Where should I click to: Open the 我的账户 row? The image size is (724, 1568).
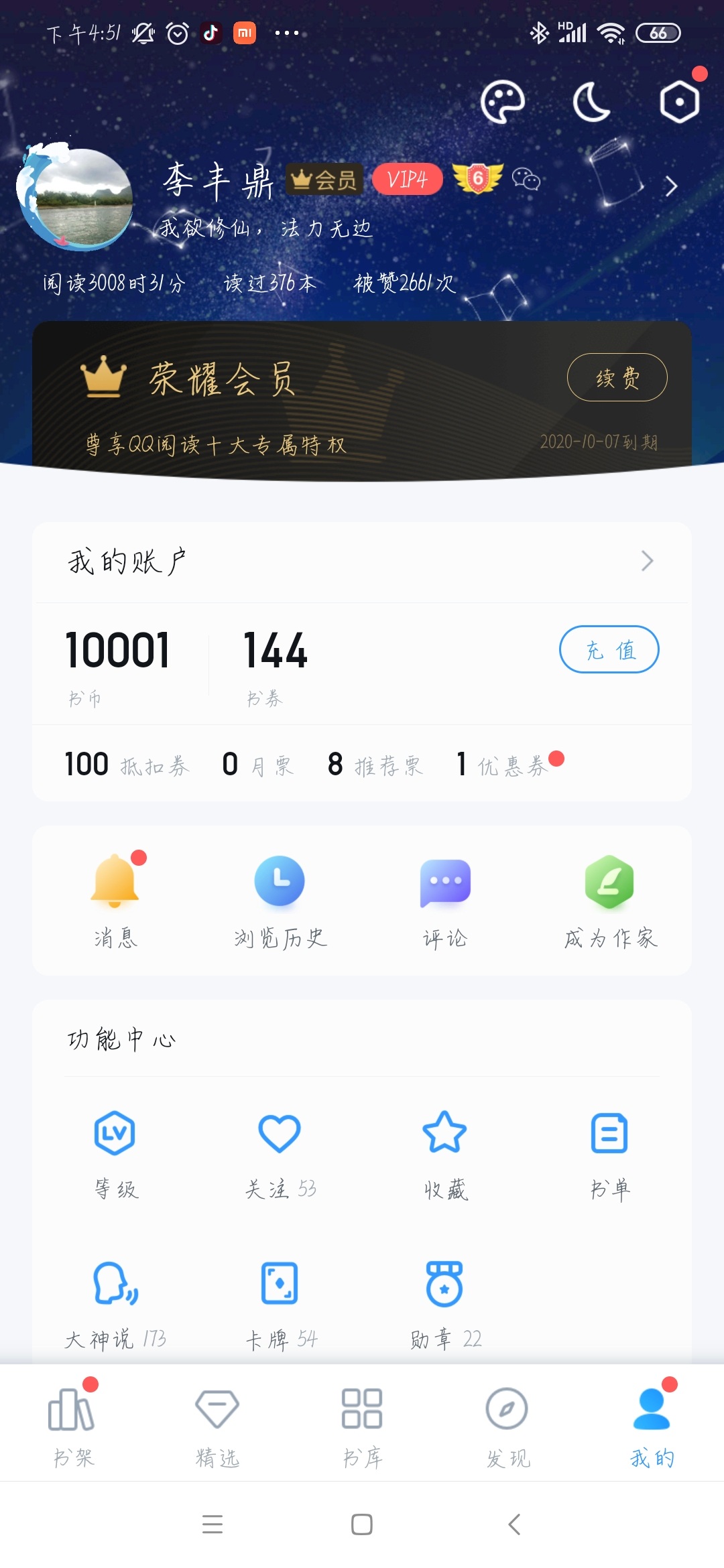pyautogui.click(x=362, y=562)
